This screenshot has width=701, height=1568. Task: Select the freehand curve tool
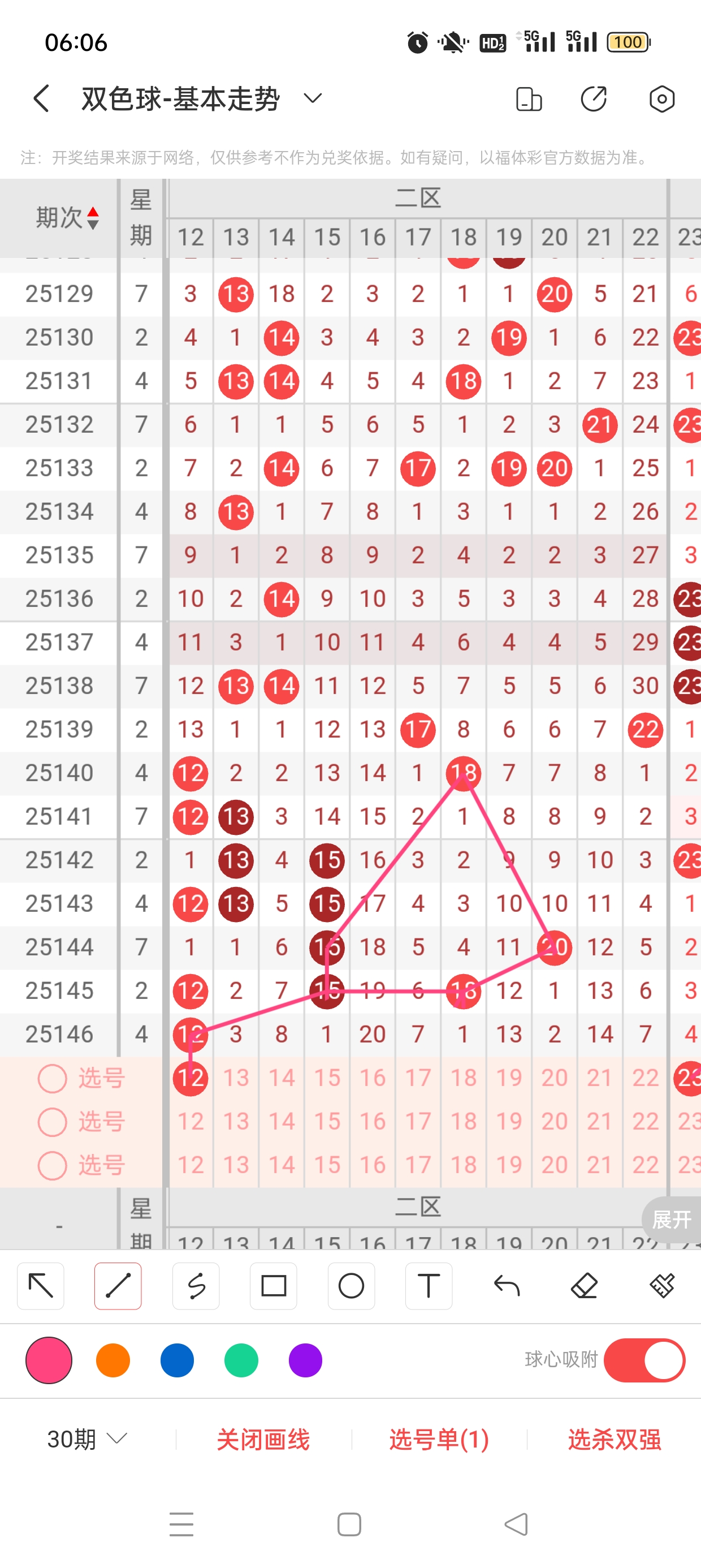pyautogui.click(x=196, y=1286)
